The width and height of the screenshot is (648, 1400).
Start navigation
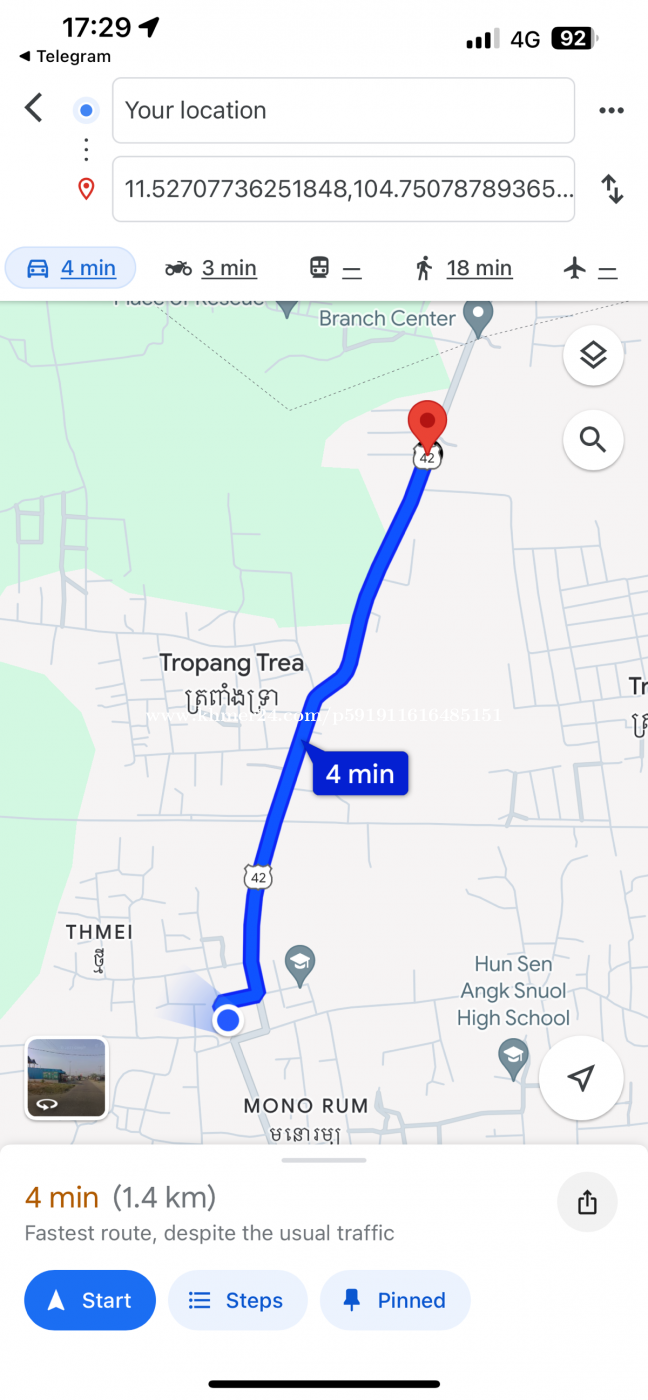(x=90, y=1300)
